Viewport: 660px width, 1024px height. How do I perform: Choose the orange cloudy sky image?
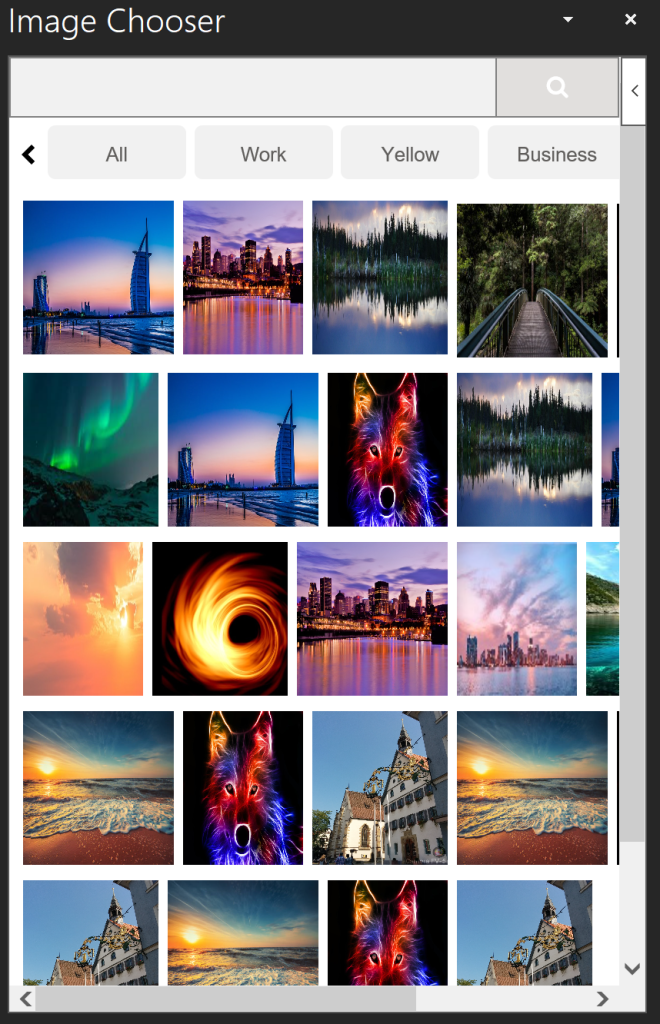[83, 619]
